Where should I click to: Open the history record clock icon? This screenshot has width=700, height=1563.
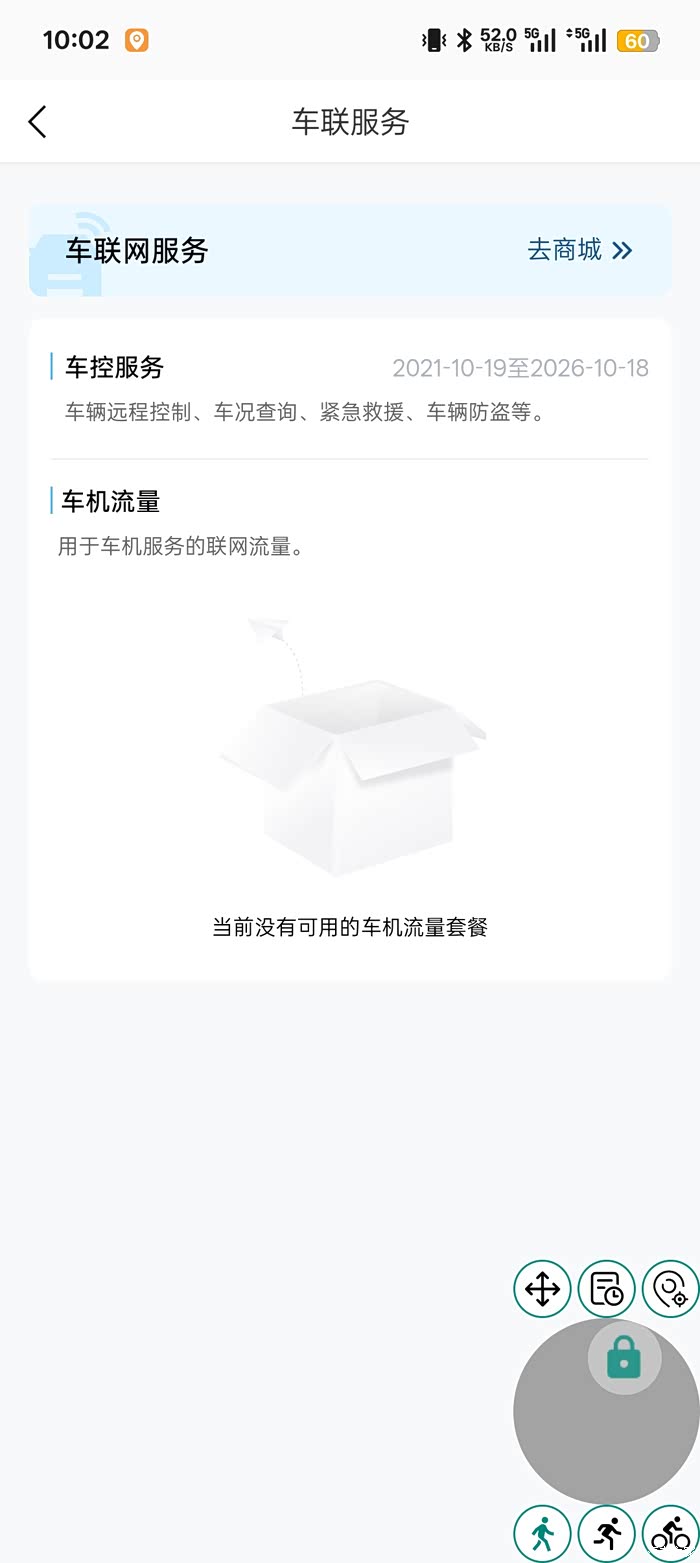[606, 1289]
